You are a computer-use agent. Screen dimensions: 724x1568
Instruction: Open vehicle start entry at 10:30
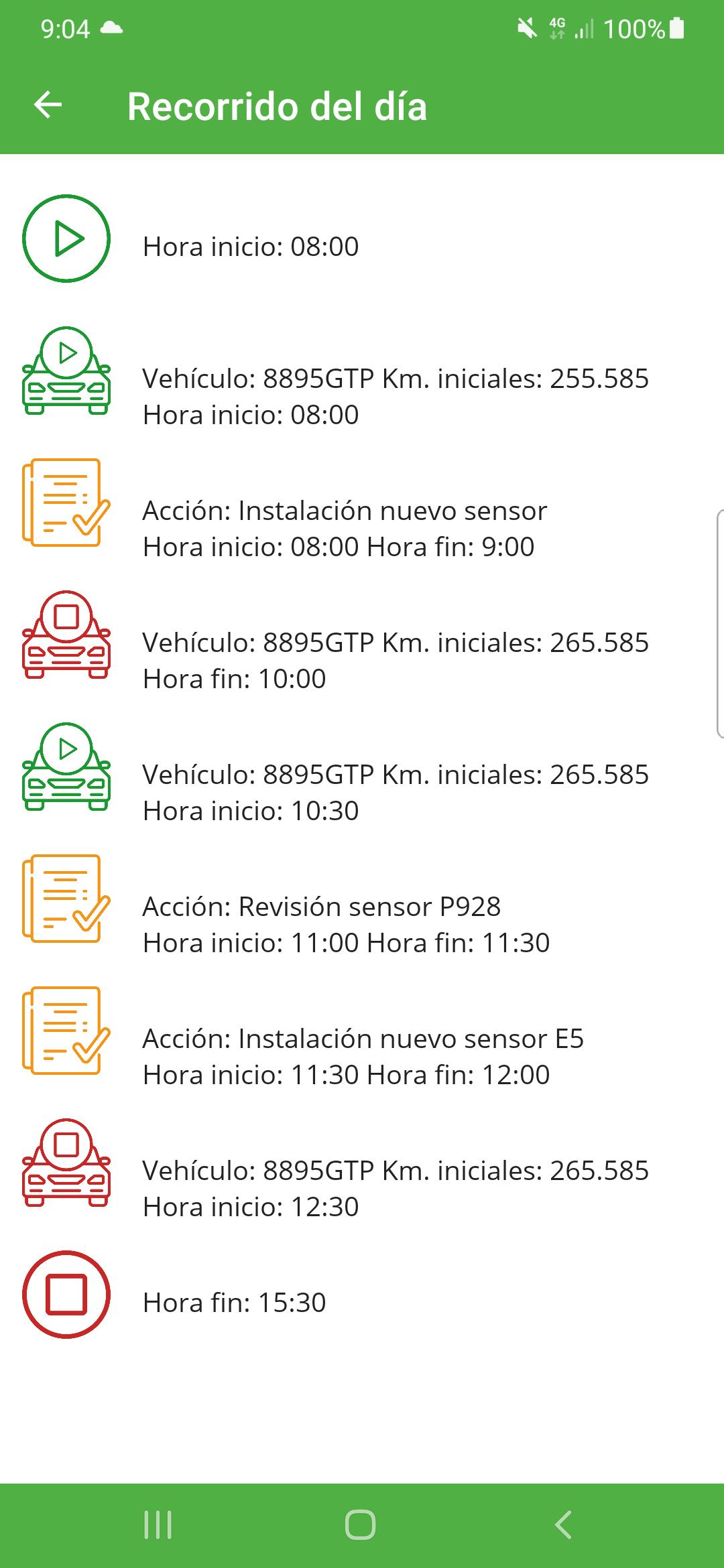[x=362, y=767]
